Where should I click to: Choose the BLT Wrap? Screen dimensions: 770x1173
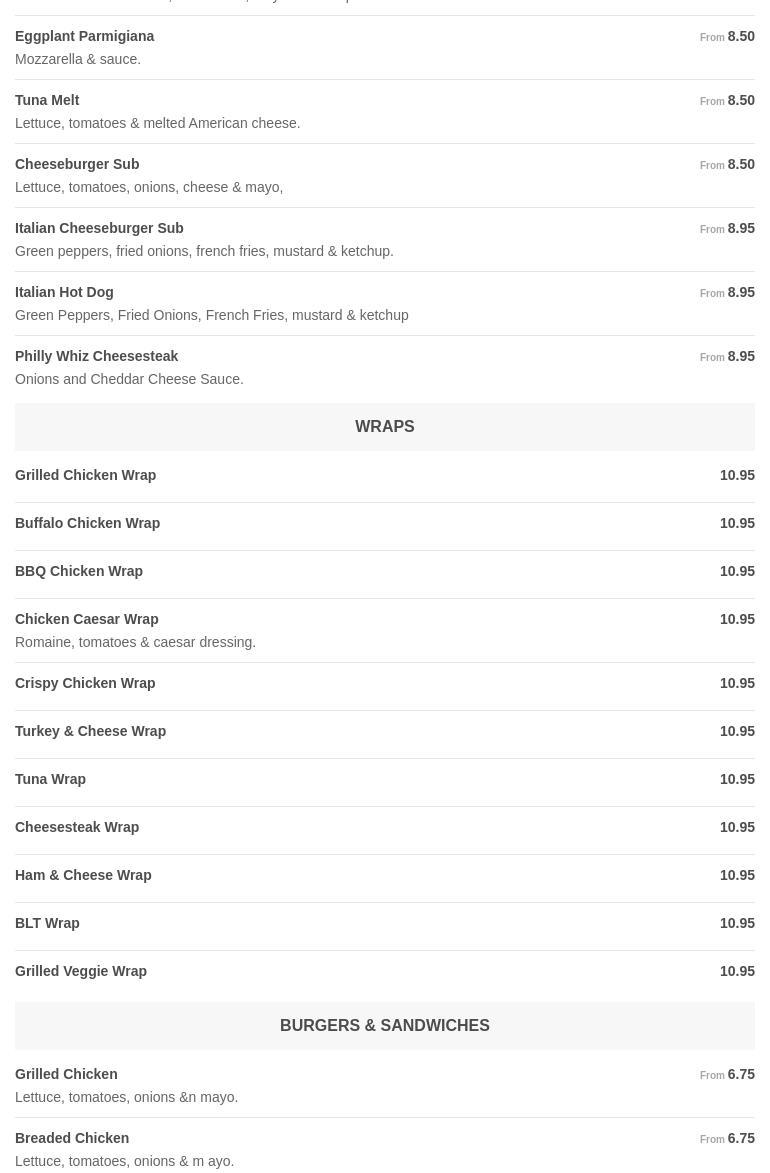pyautogui.click(x=47, y=924)
